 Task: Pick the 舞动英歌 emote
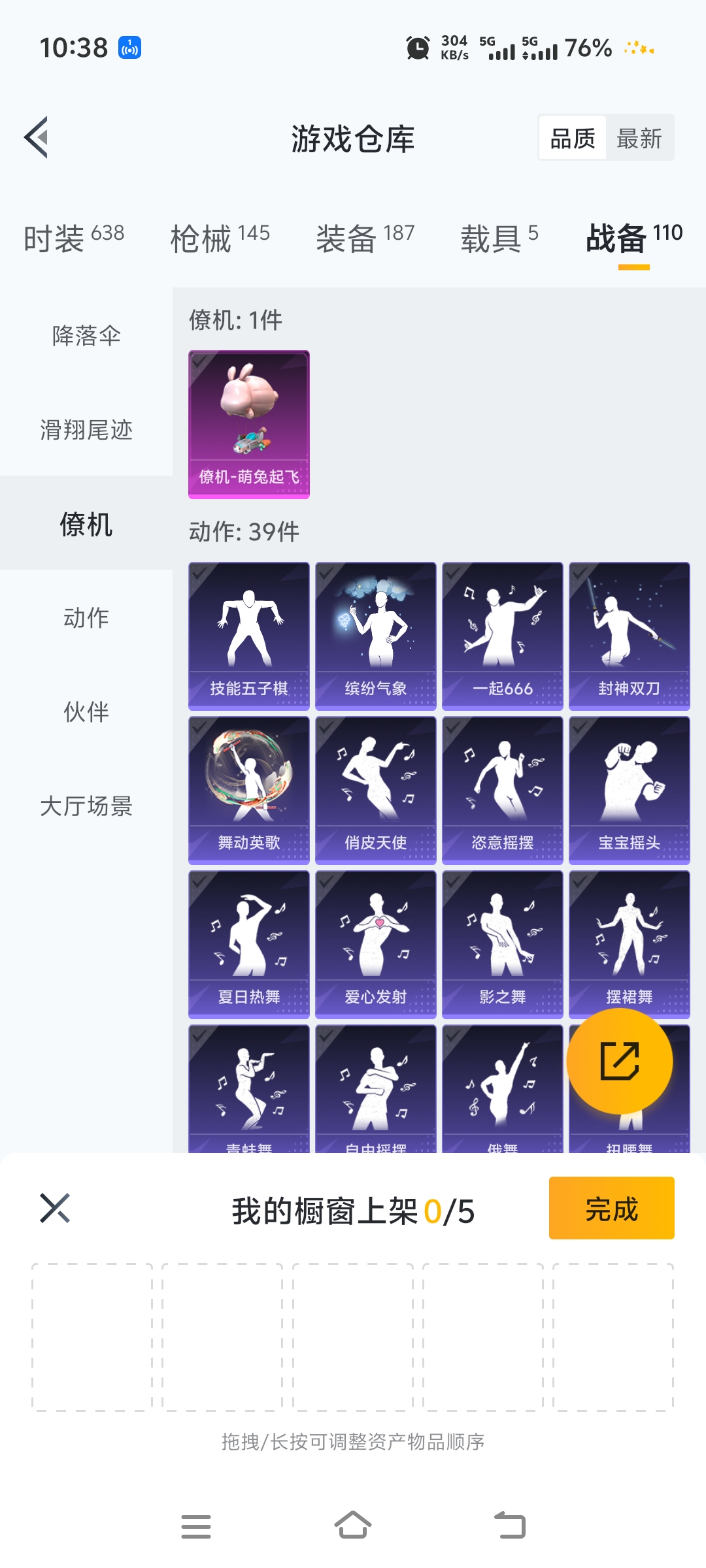[249, 790]
